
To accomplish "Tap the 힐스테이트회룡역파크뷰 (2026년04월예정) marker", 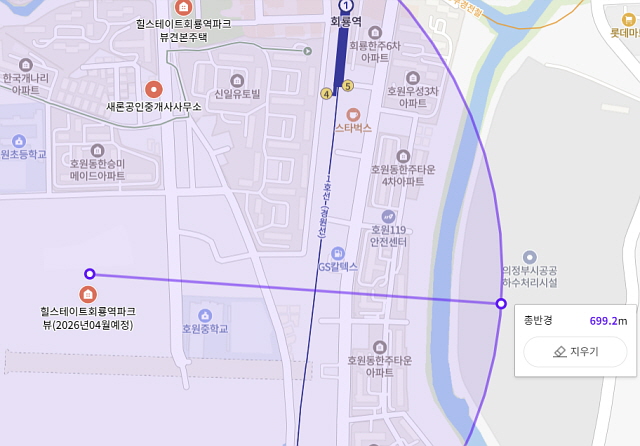I will coord(88,294).
